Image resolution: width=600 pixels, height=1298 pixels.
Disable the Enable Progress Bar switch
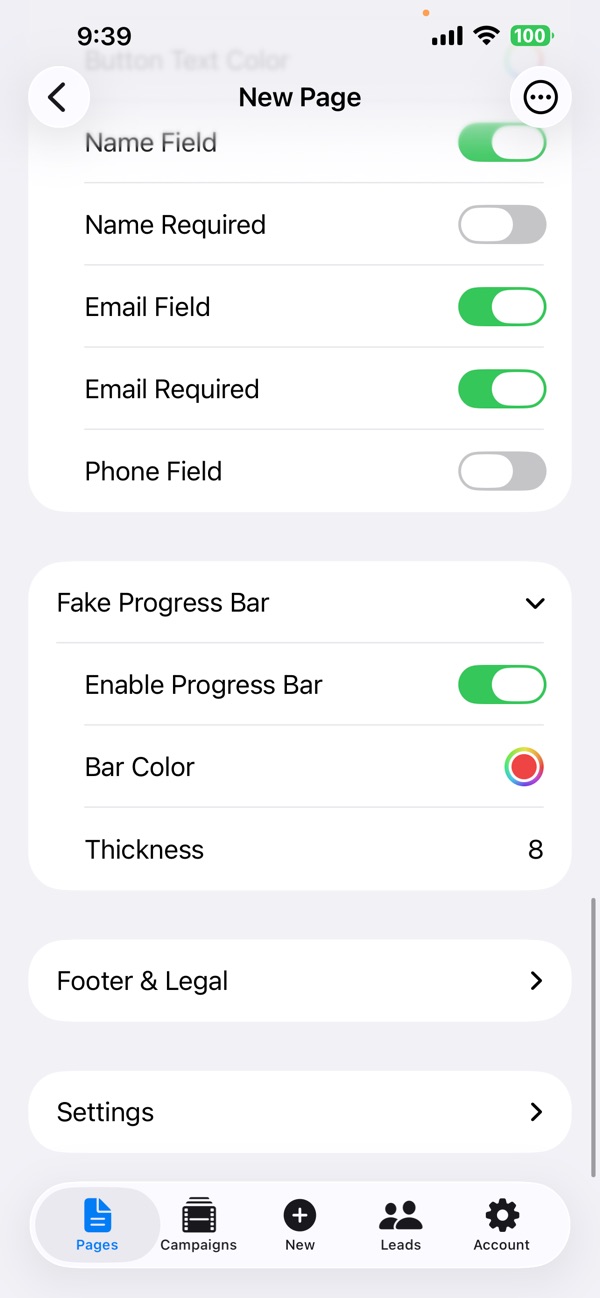pyautogui.click(x=502, y=684)
